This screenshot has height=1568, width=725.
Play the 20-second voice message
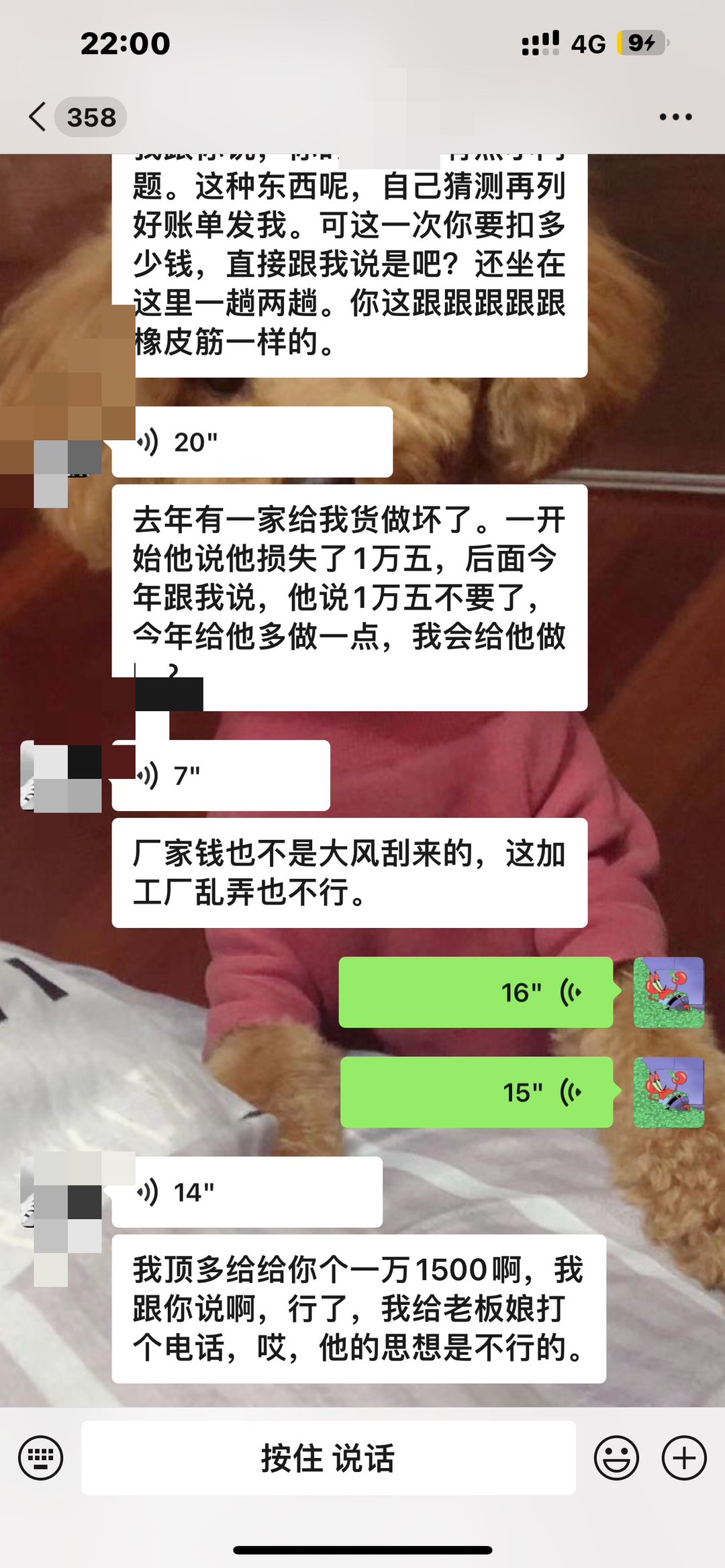click(x=252, y=442)
